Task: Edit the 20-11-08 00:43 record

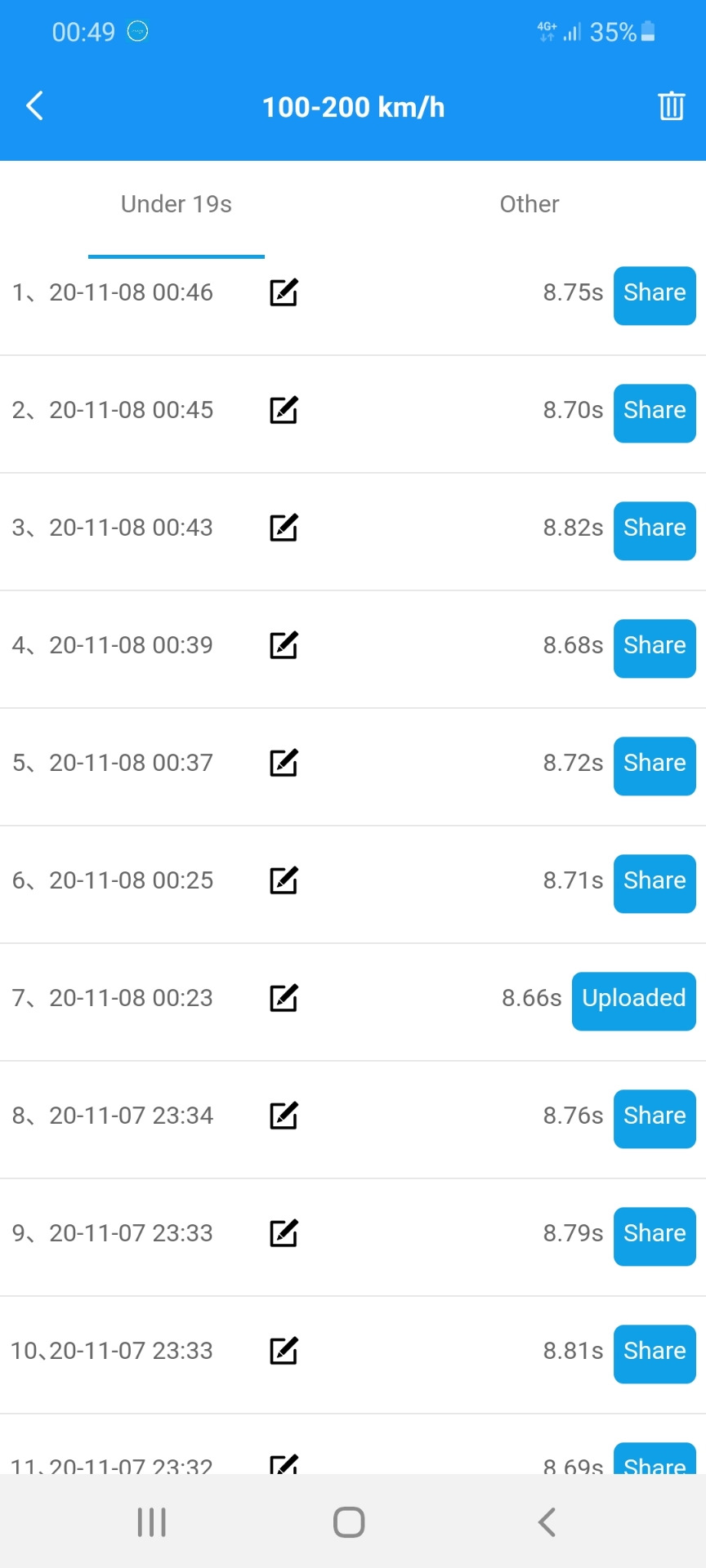Action: pyautogui.click(x=284, y=528)
